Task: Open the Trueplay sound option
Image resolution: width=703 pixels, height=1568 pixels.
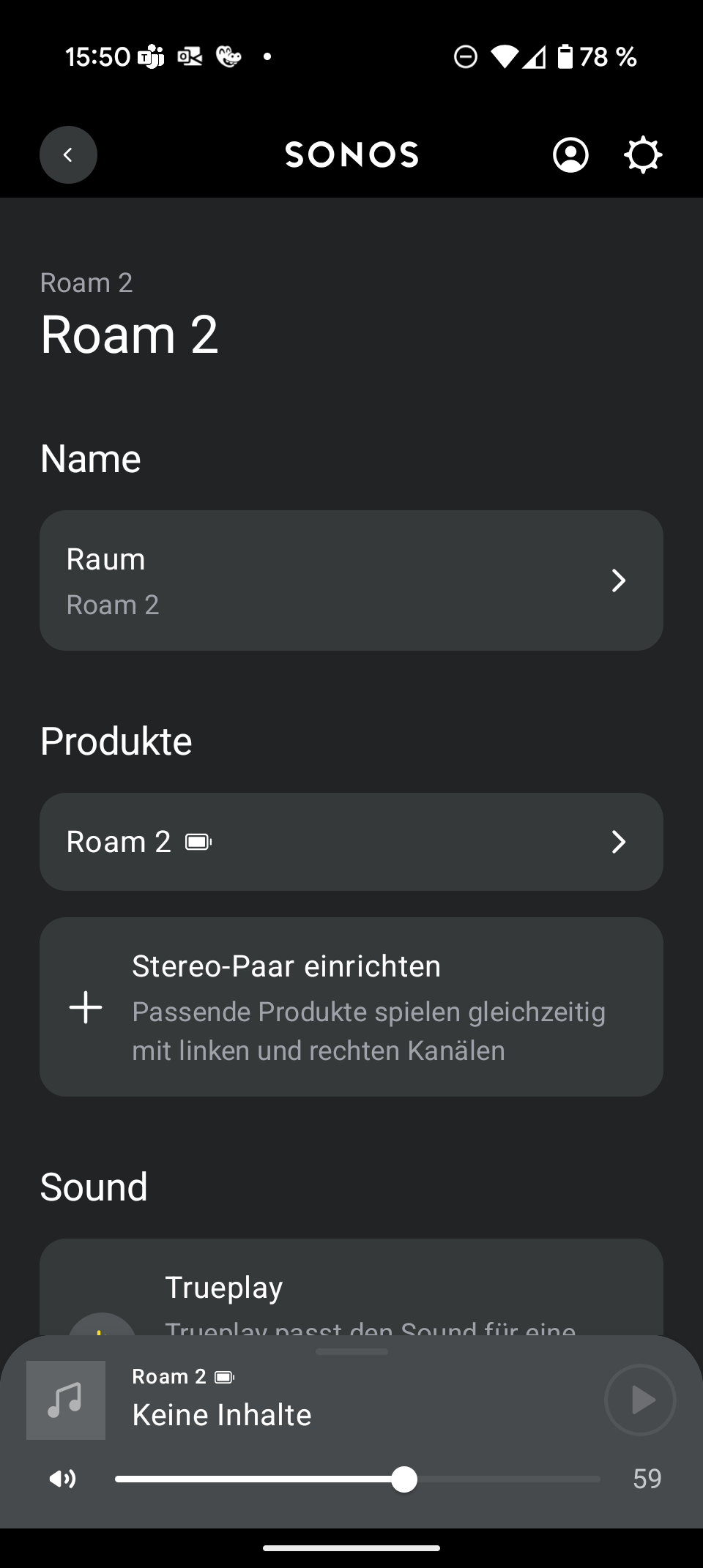Action: tap(351, 1288)
